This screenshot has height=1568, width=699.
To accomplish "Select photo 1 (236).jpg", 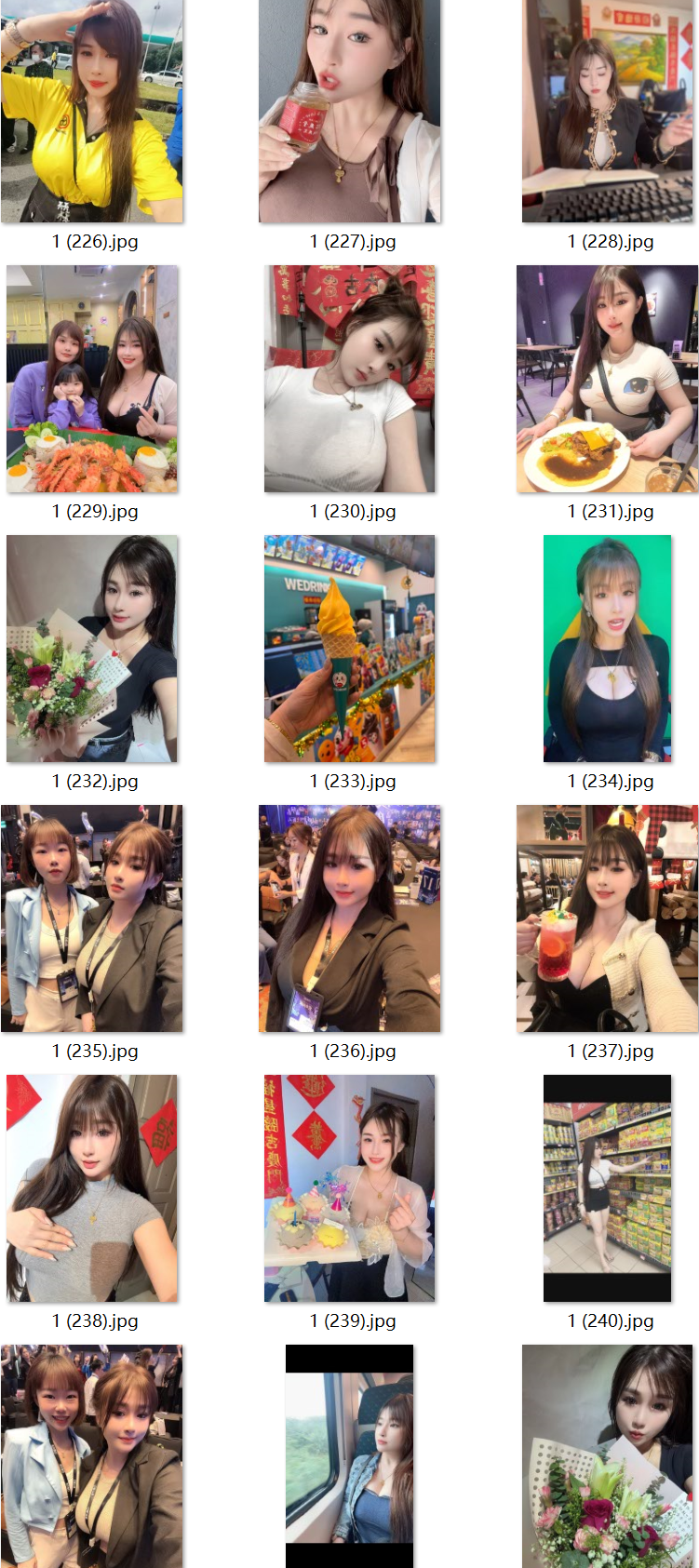I will pyautogui.click(x=350, y=918).
